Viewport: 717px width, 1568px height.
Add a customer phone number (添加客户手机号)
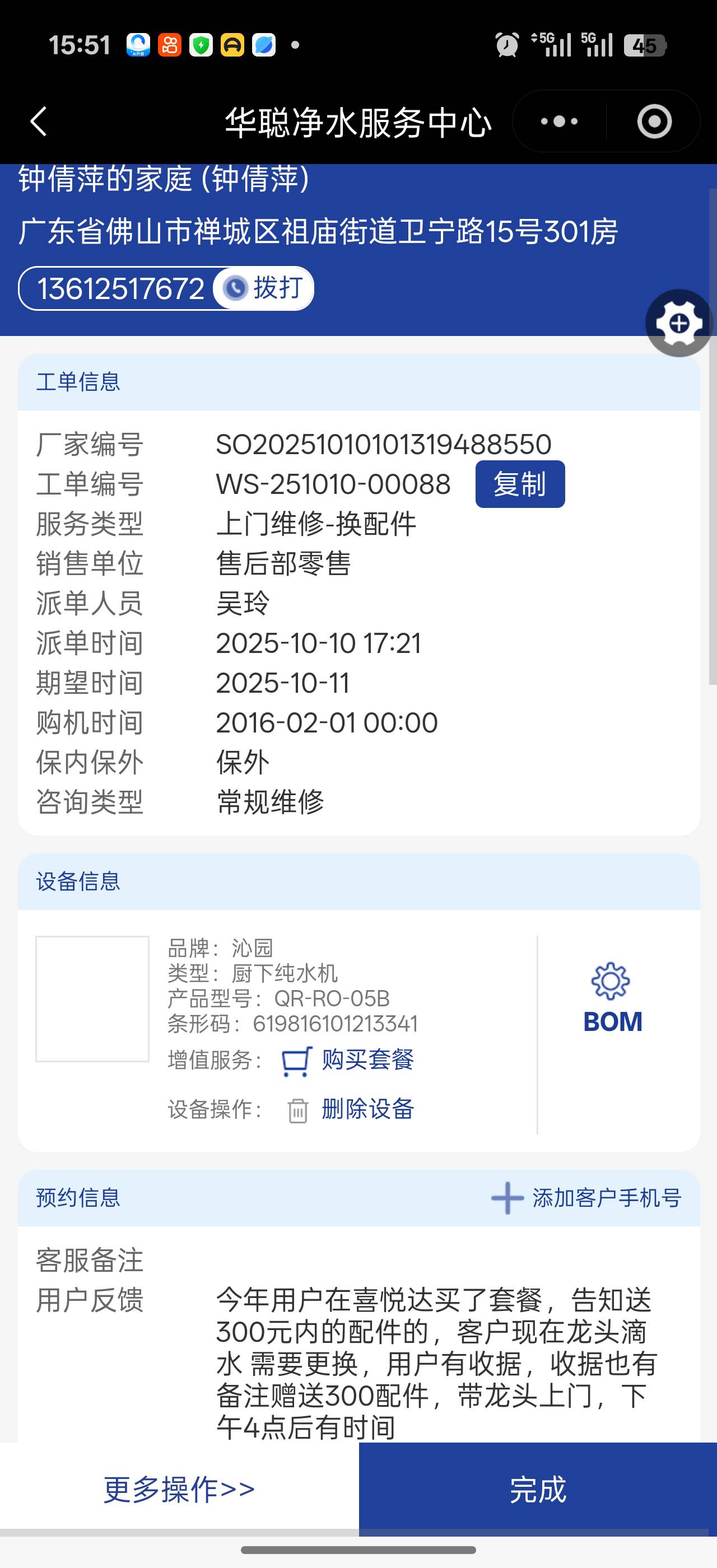(586, 1198)
